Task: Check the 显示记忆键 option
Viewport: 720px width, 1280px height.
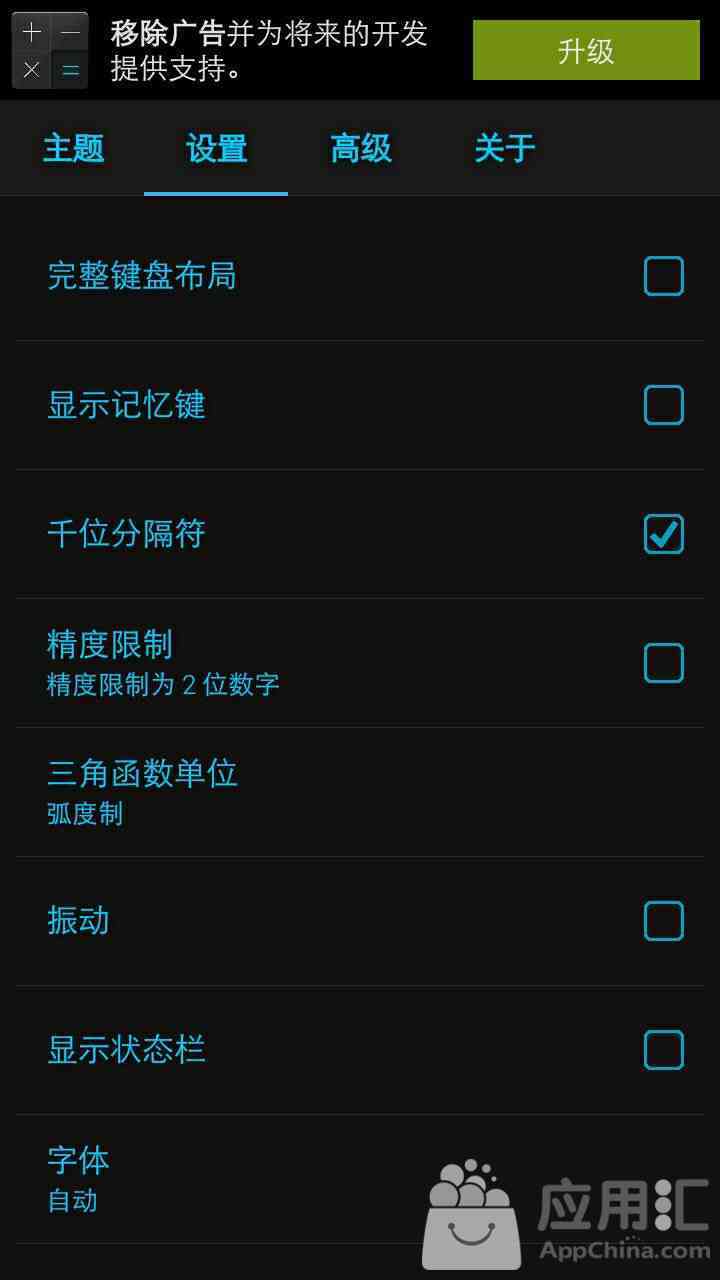Action: pyautogui.click(x=663, y=405)
